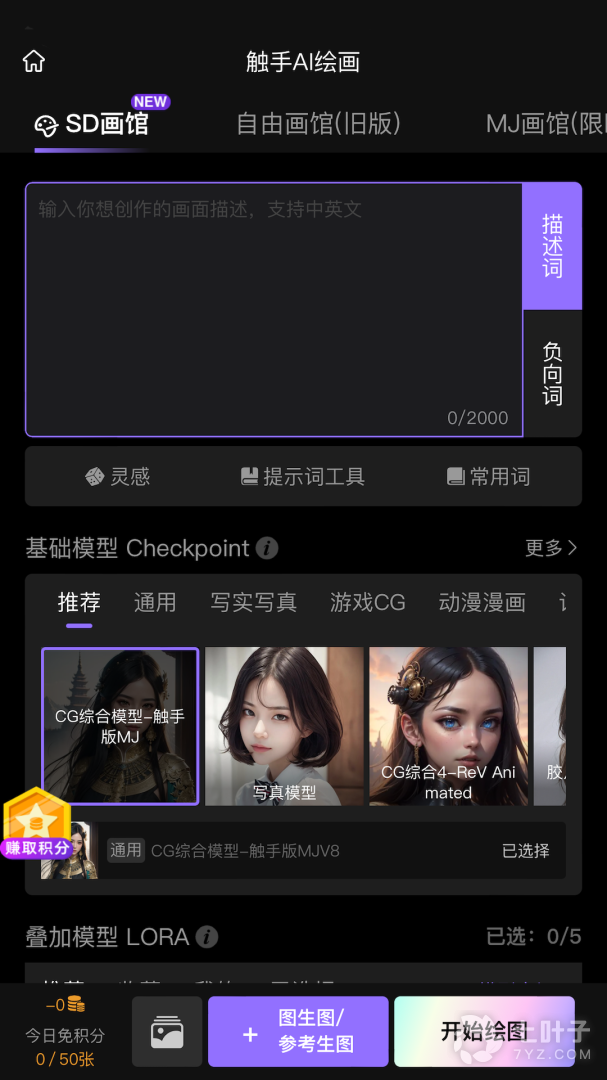Switch to 游戏CG model category
This screenshot has width=607, height=1080.
(x=368, y=603)
